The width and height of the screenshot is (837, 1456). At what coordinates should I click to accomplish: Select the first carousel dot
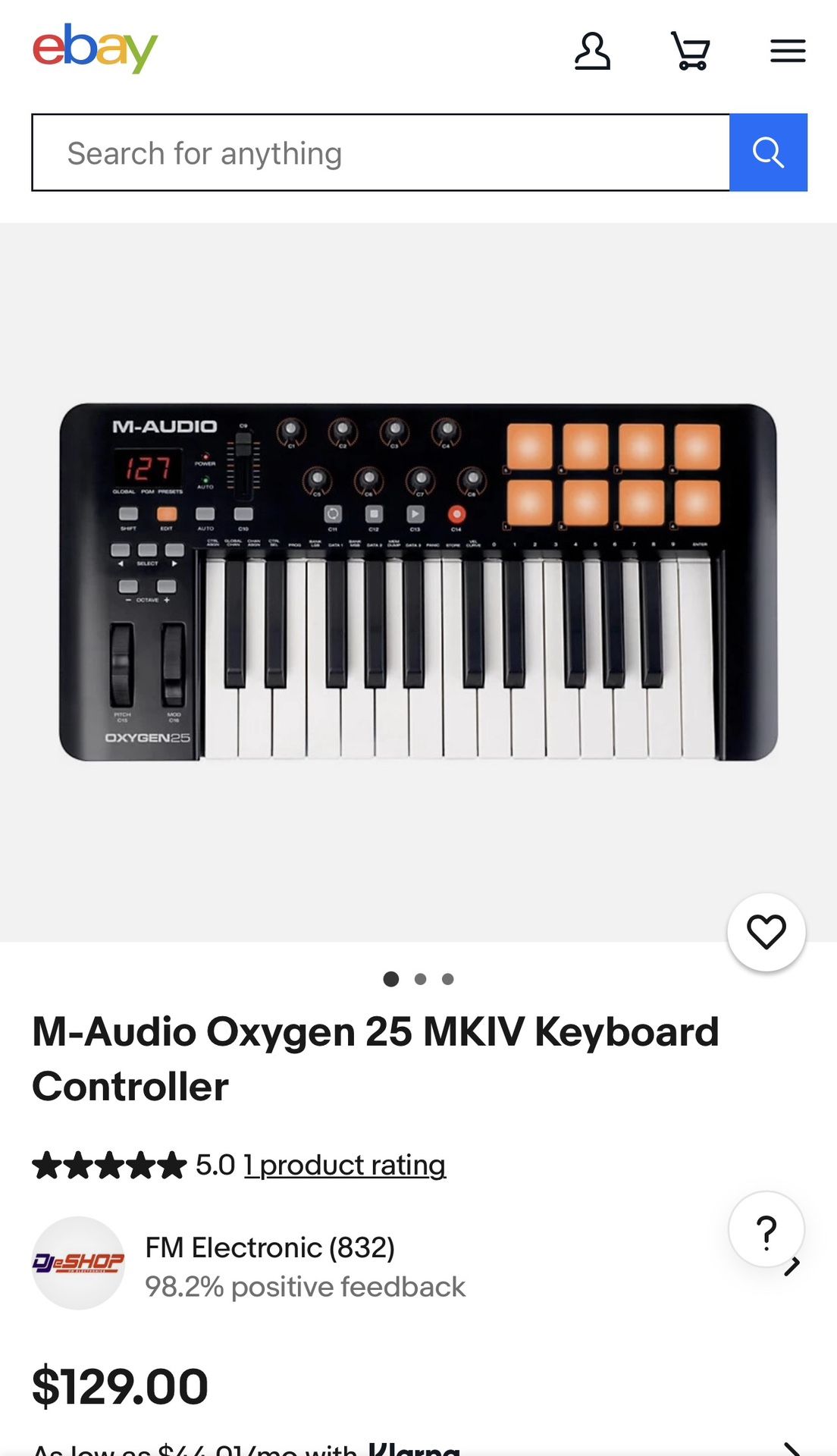[392, 979]
